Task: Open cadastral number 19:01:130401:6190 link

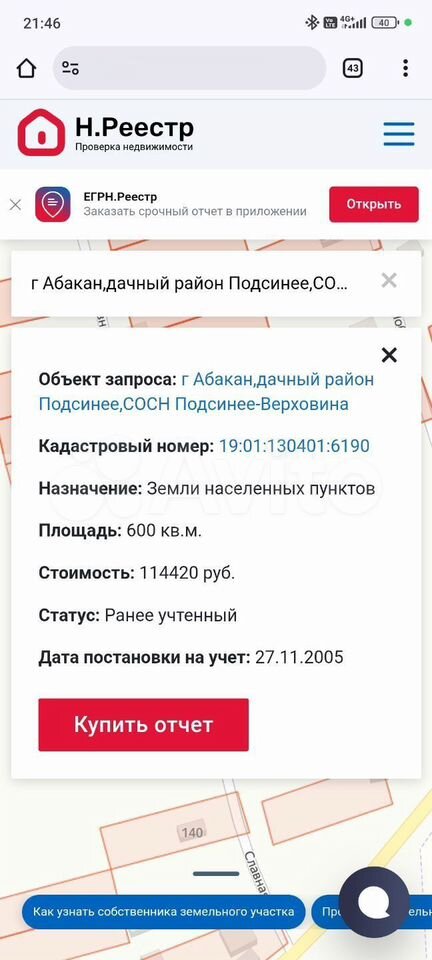Action: coord(294,446)
